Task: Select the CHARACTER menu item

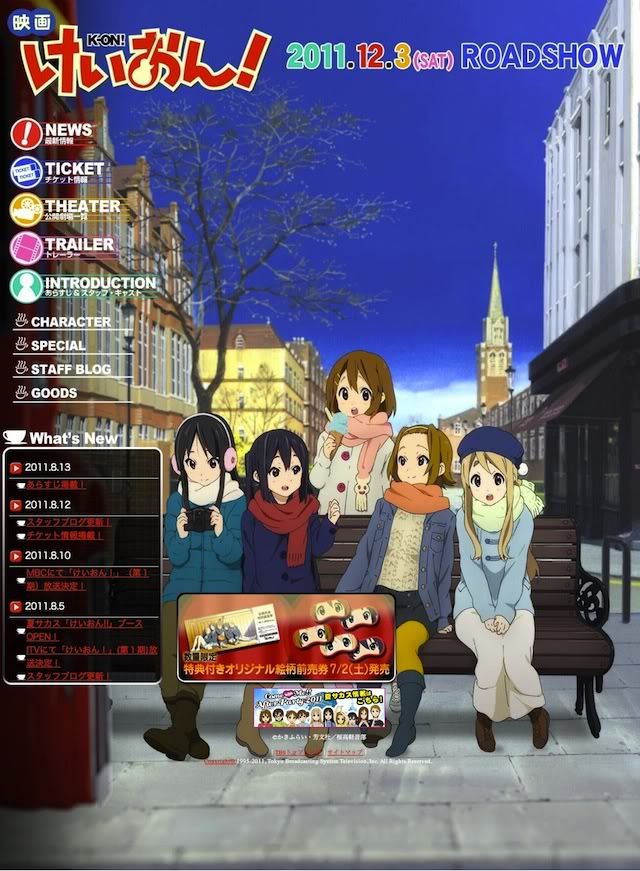Action: coord(68,322)
